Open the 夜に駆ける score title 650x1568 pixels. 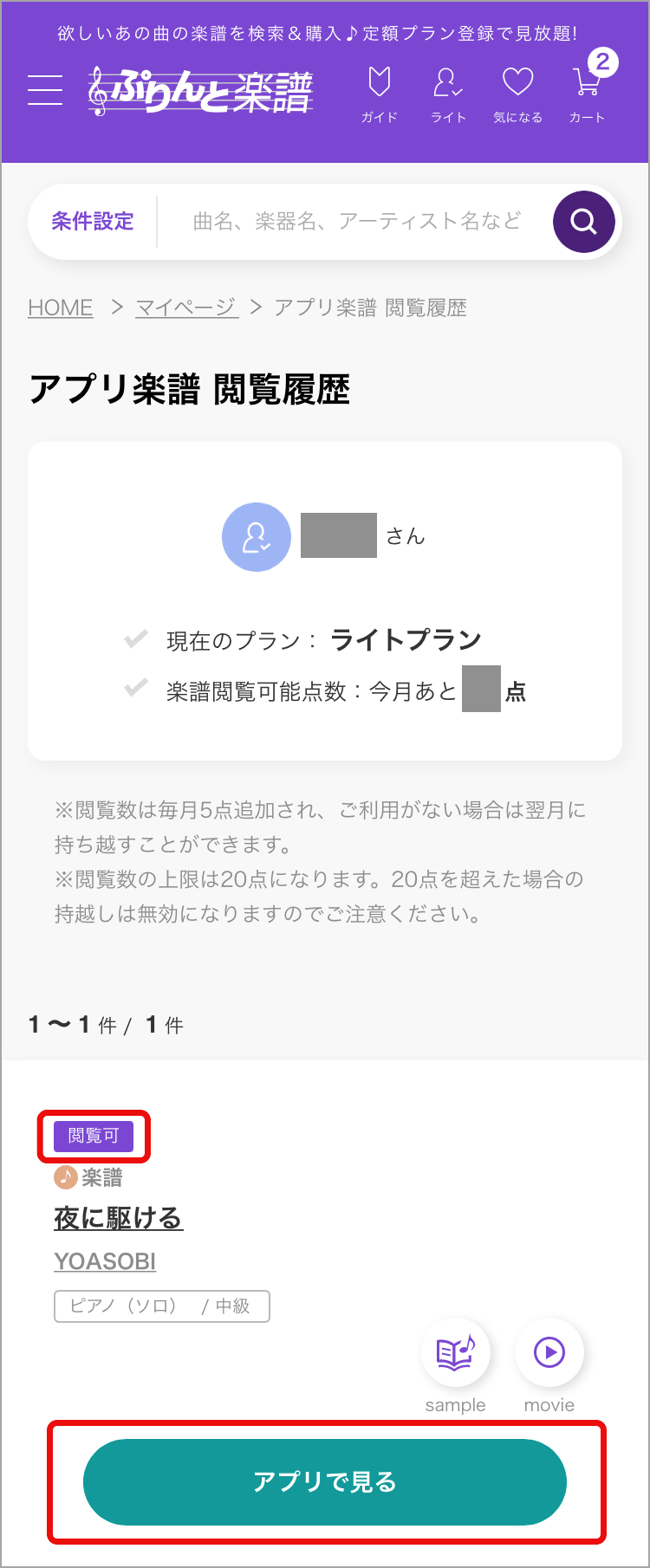pyautogui.click(x=118, y=1218)
